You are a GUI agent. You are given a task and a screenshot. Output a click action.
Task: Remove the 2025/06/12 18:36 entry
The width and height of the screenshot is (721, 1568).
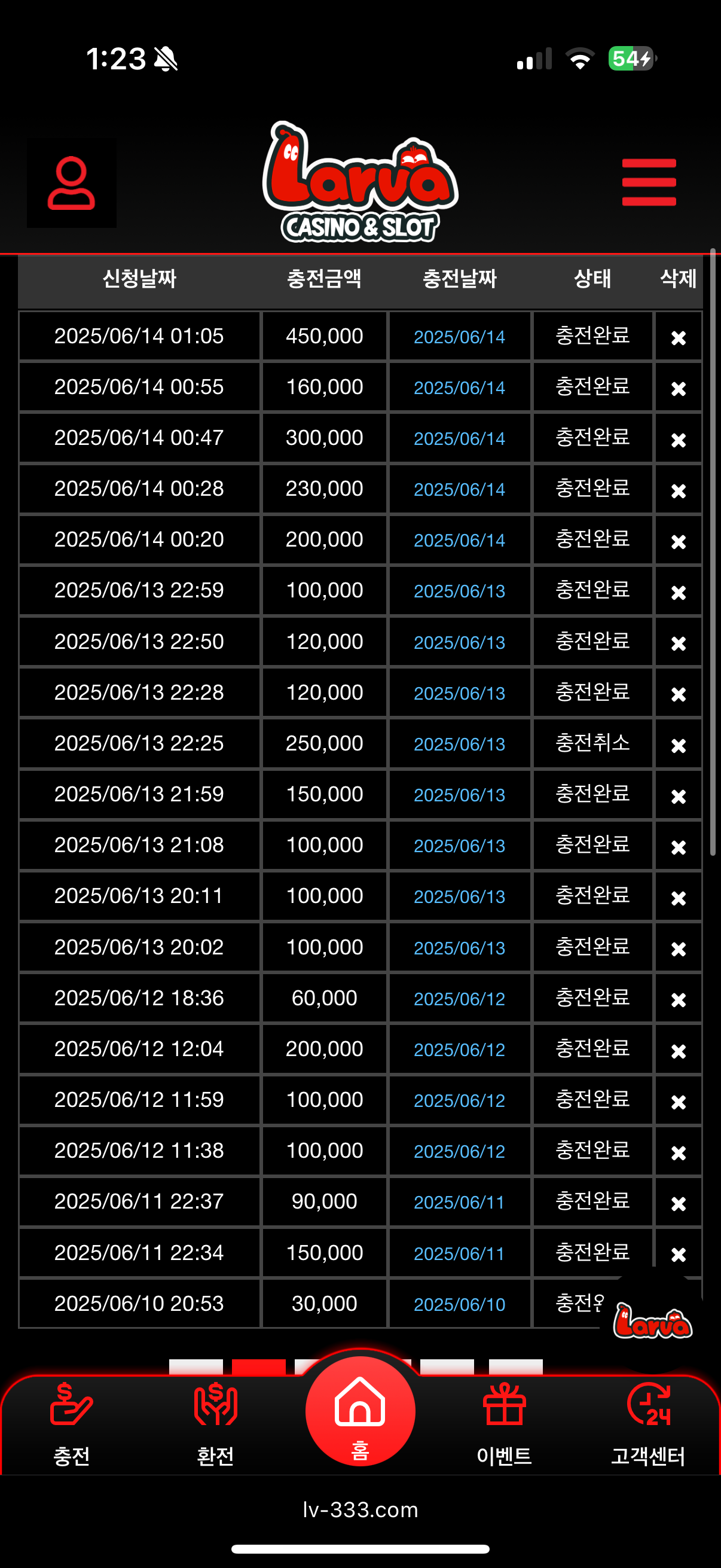coord(679,999)
